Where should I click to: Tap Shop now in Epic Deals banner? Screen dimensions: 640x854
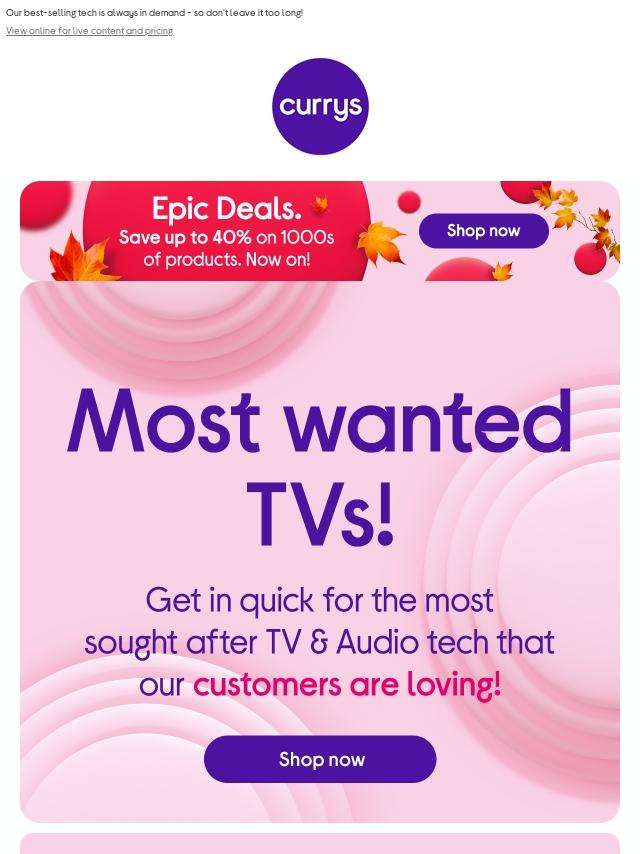coord(484,230)
